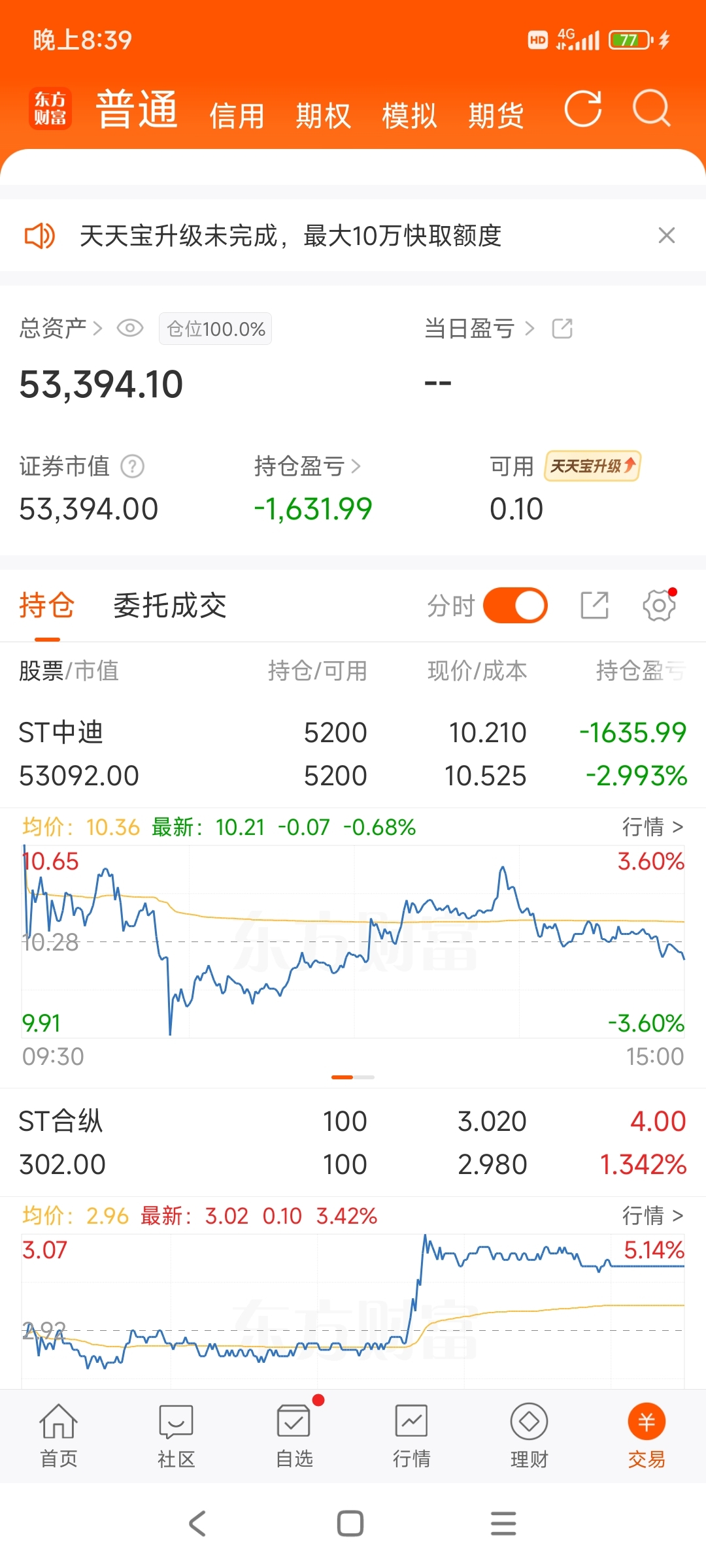
Task: Tap the 天天宝升级 badge
Action: pyautogui.click(x=592, y=466)
